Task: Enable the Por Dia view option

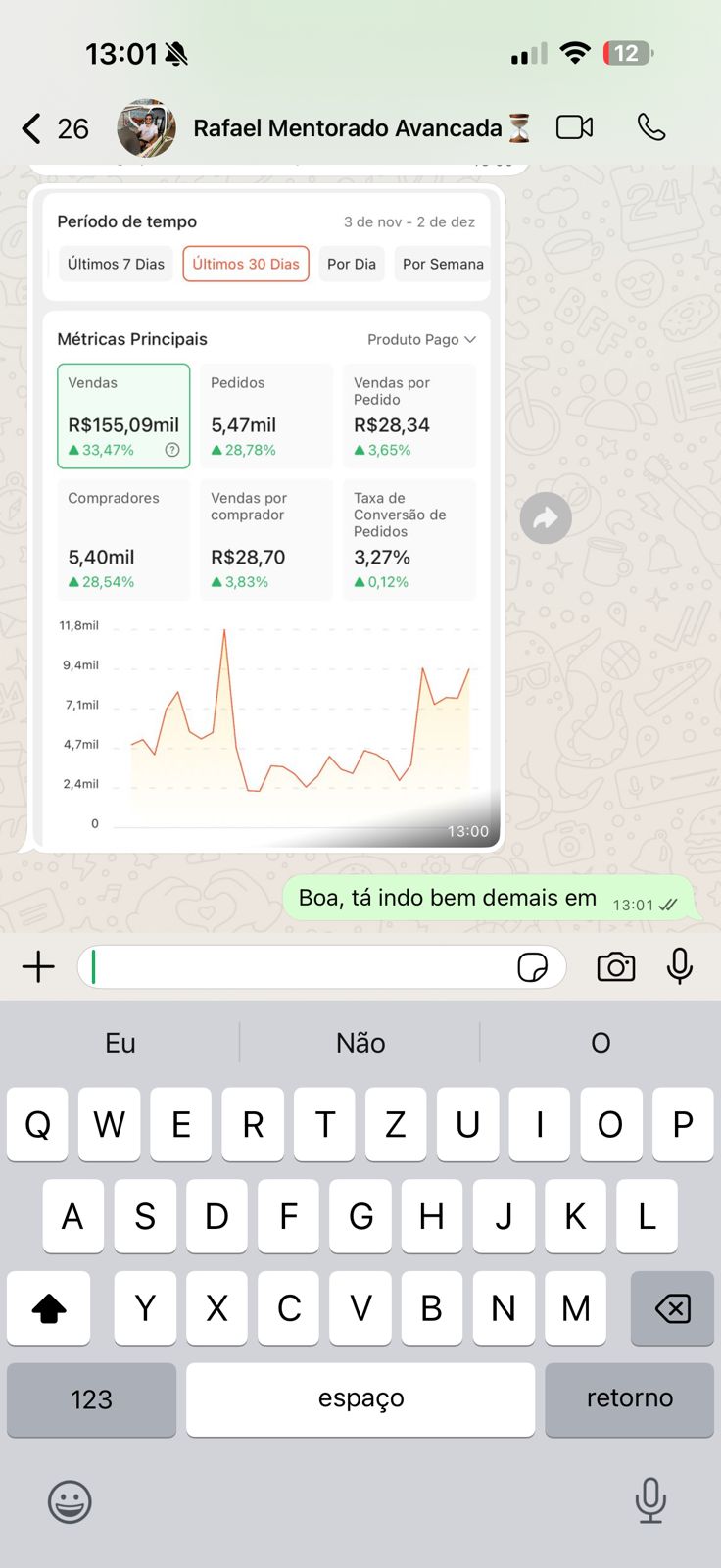Action: pyautogui.click(x=351, y=263)
